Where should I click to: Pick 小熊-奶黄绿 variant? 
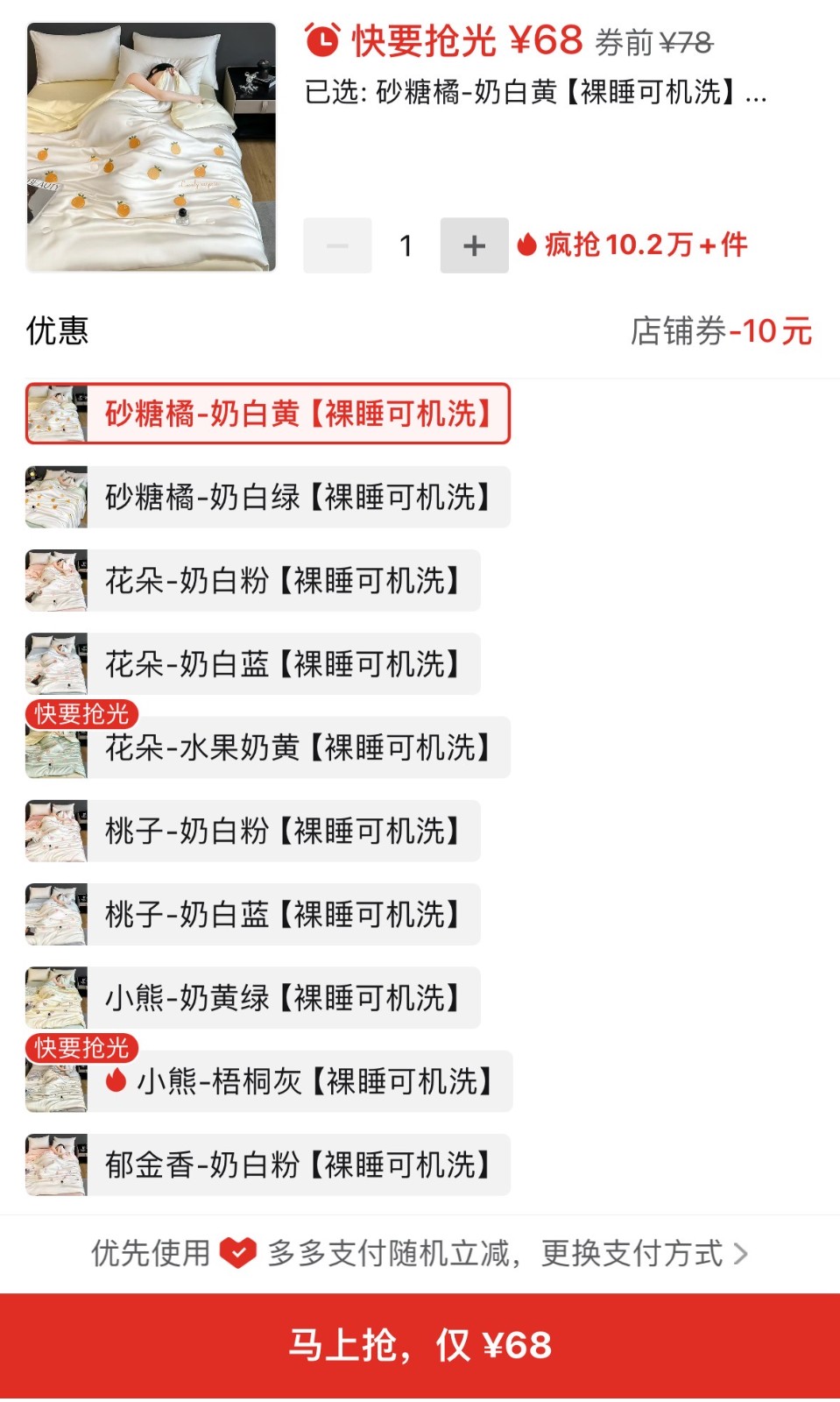[253, 998]
